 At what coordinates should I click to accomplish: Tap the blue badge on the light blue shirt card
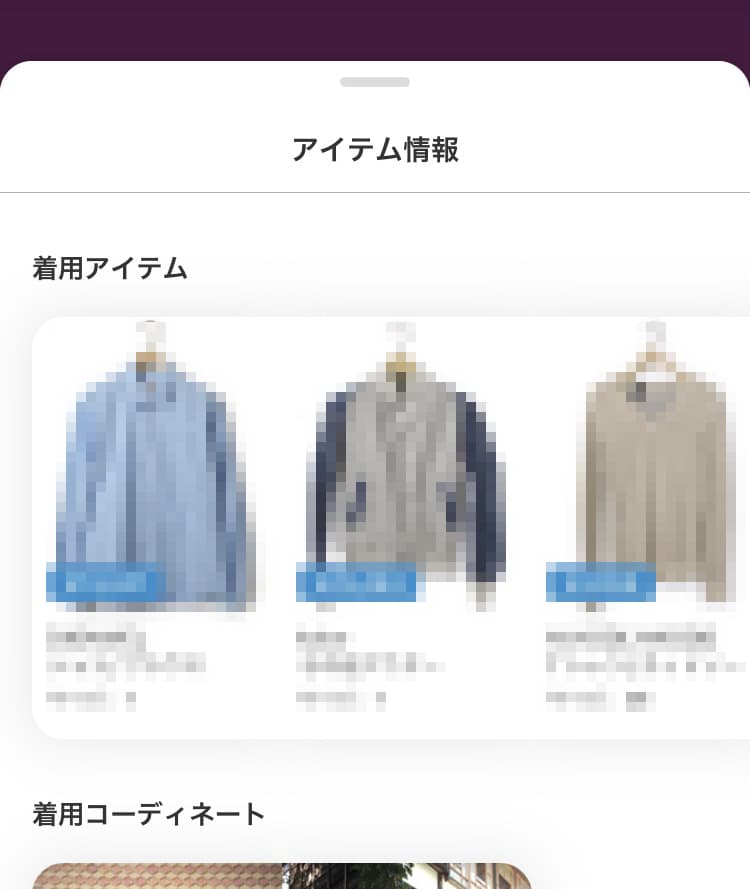tap(104, 584)
